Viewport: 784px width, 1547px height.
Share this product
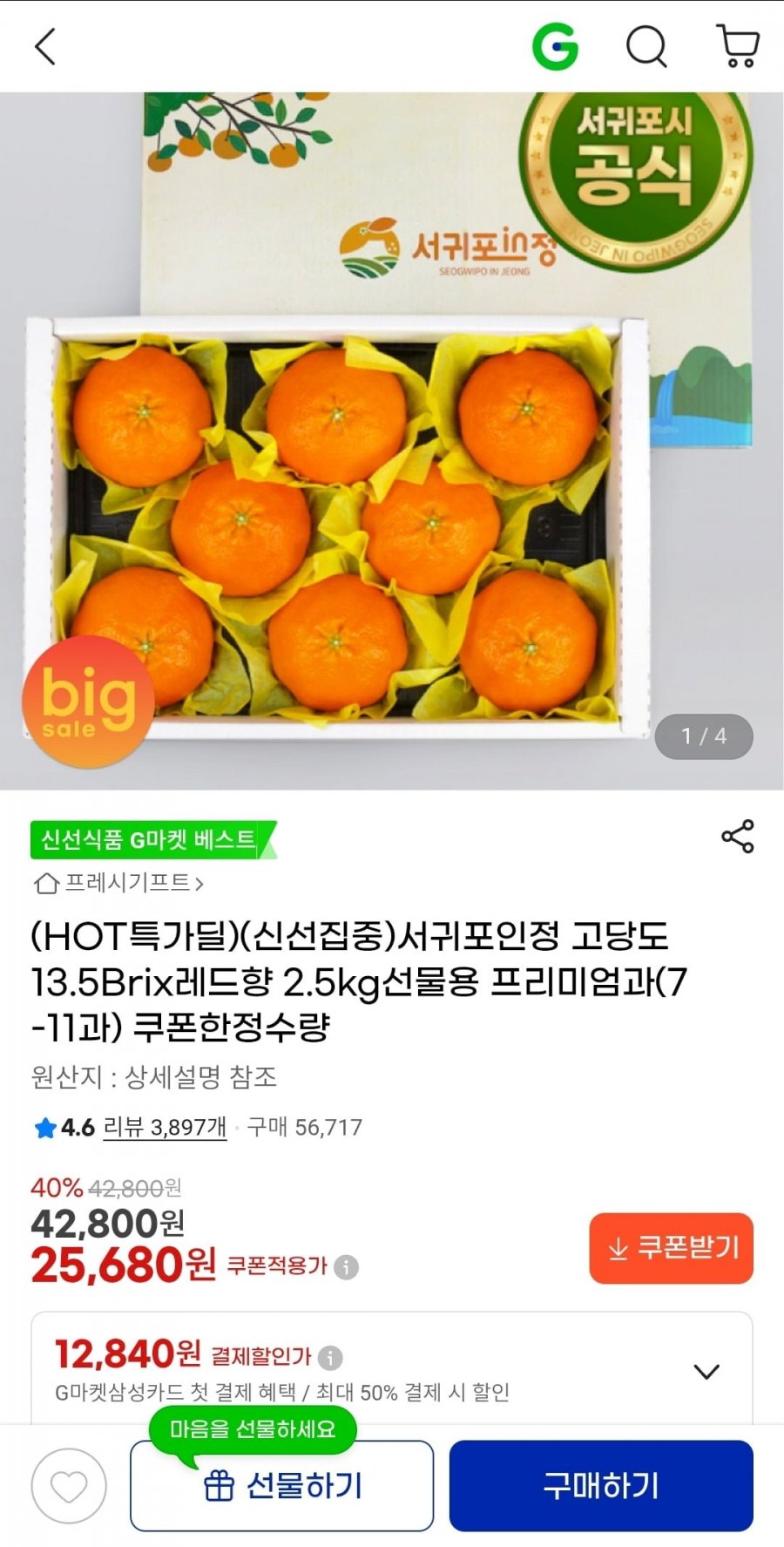(x=737, y=837)
